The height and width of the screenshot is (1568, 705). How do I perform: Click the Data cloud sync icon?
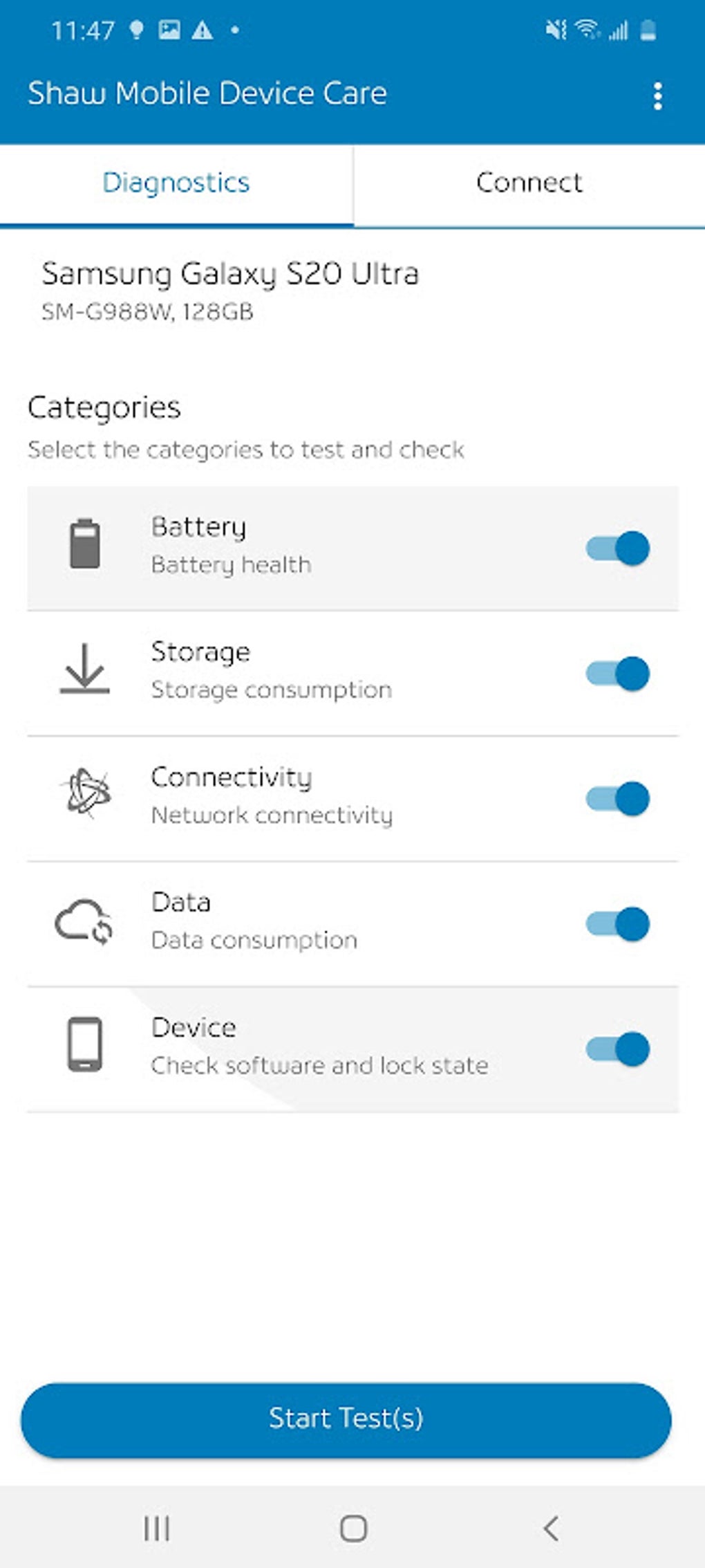pyautogui.click(x=85, y=920)
